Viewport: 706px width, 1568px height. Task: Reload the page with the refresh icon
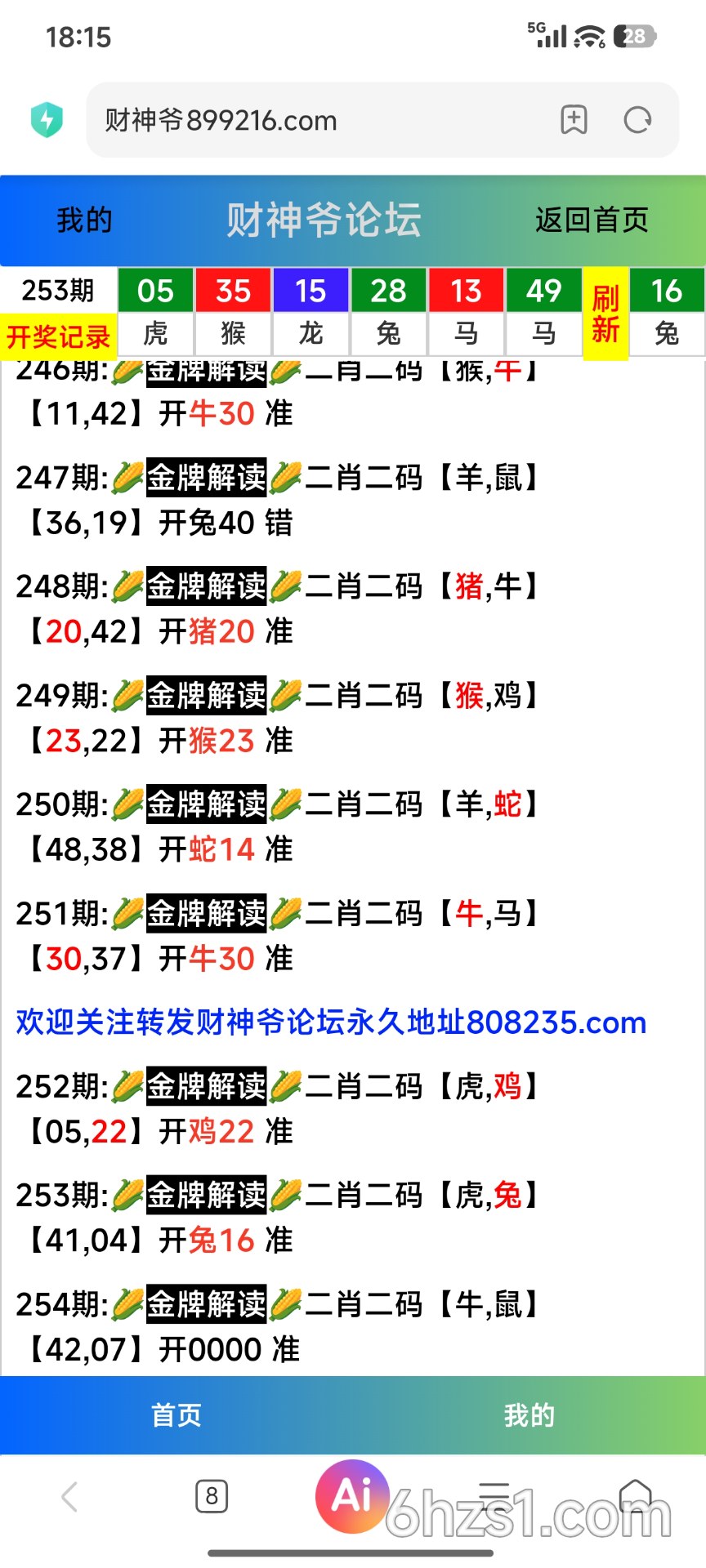point(637,120)
